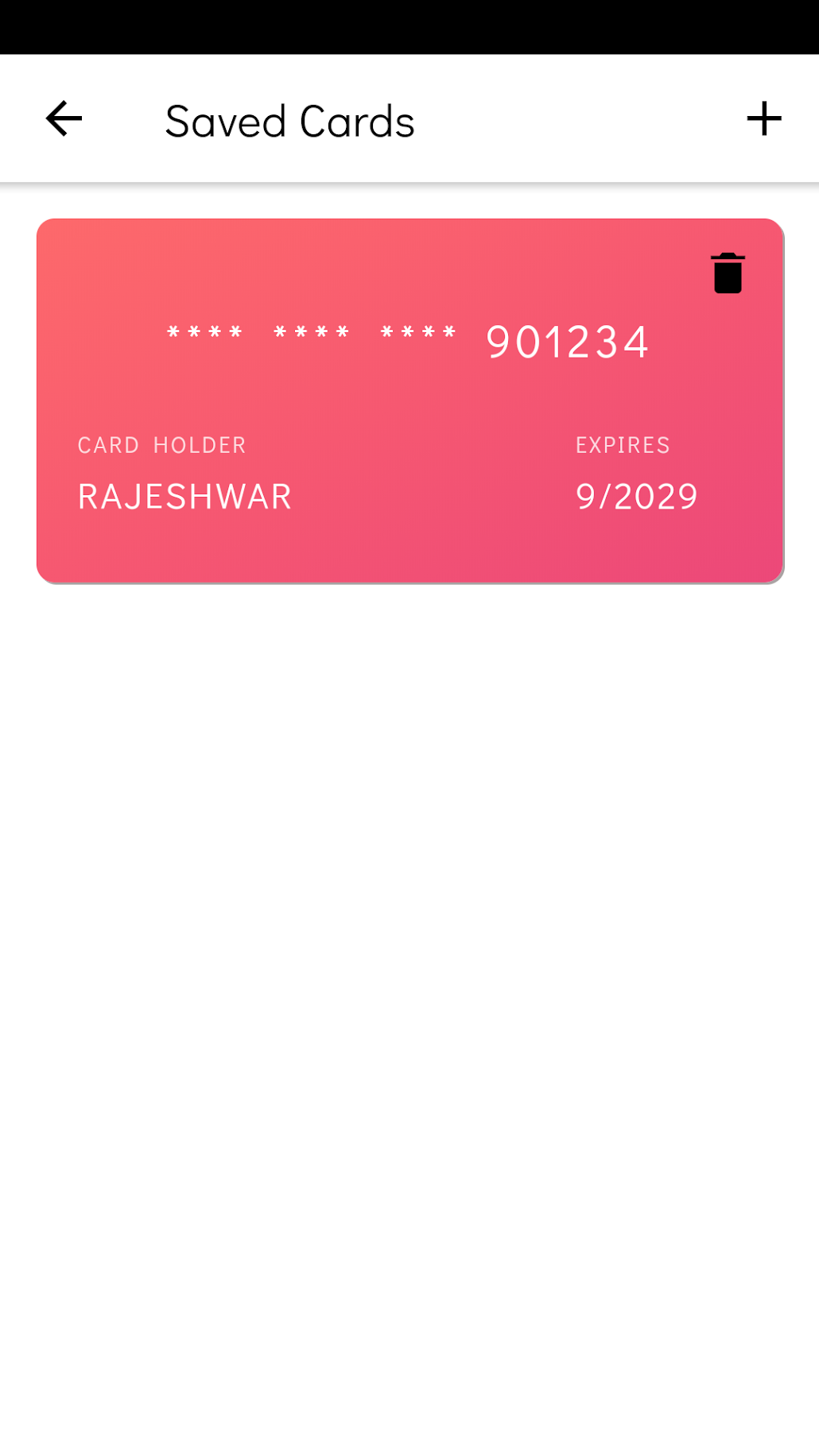
Task: Go back from Saved Cards
Action: 64,119
